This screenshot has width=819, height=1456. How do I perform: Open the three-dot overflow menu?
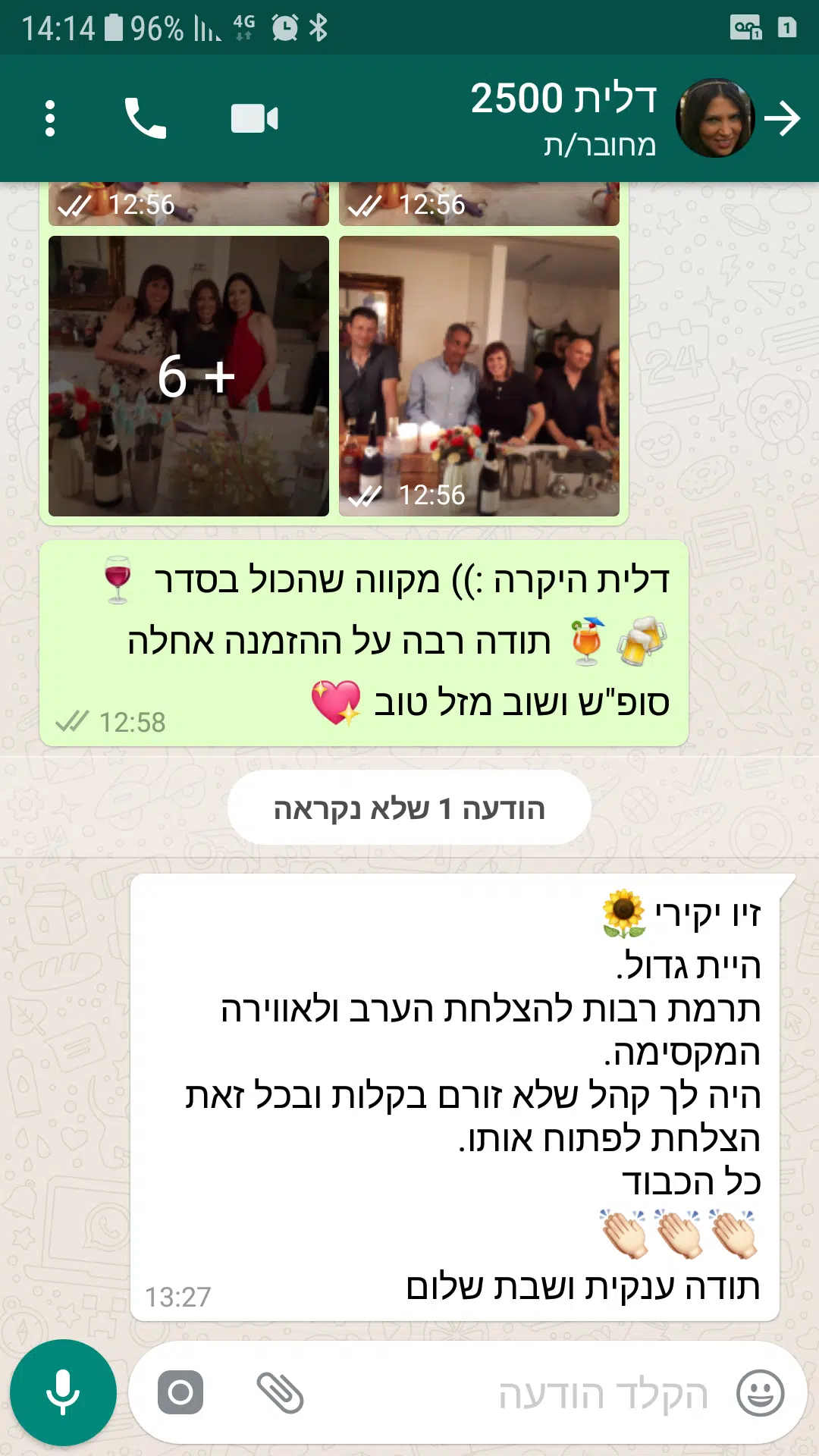click(50, 118)
